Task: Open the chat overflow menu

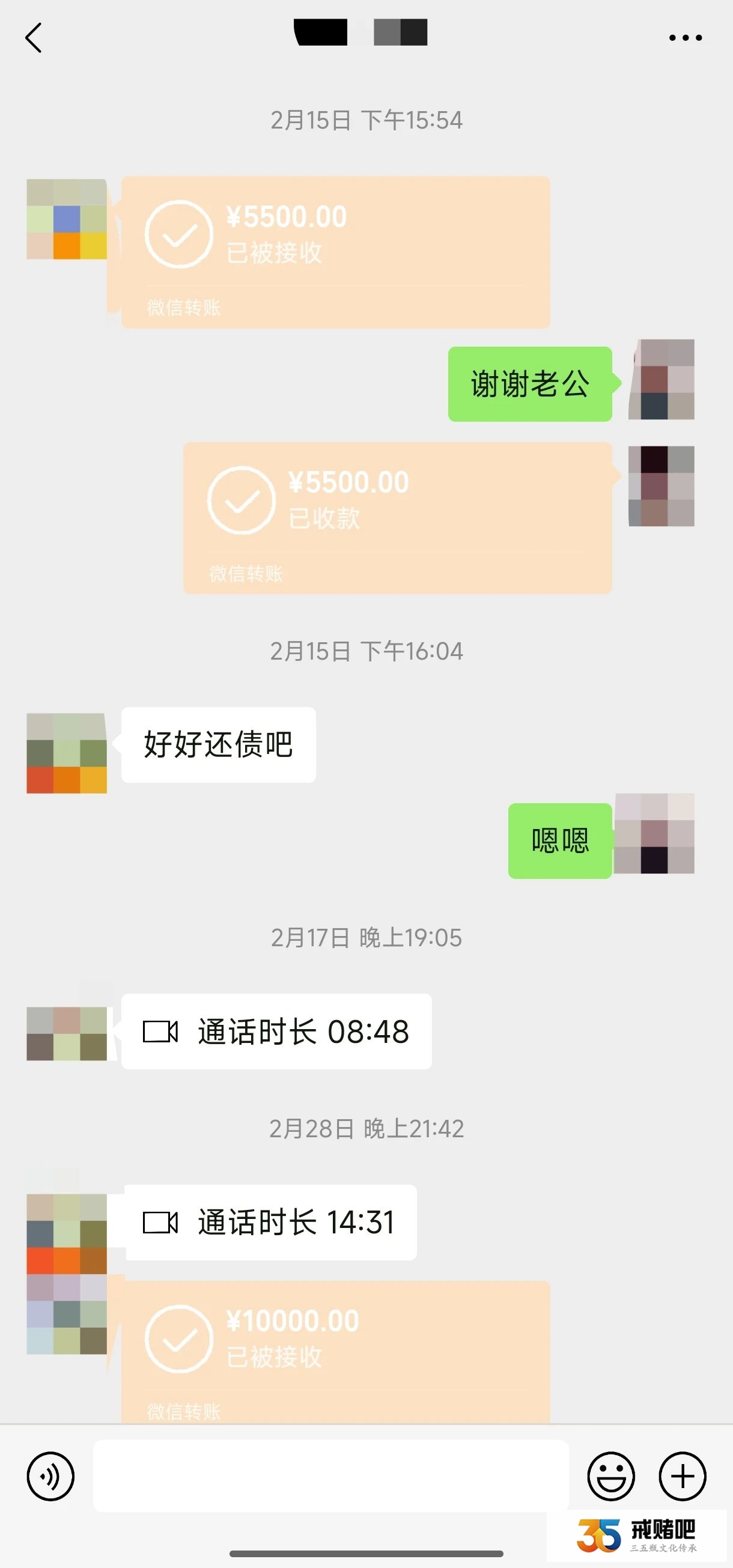Action: click(685, 38)
